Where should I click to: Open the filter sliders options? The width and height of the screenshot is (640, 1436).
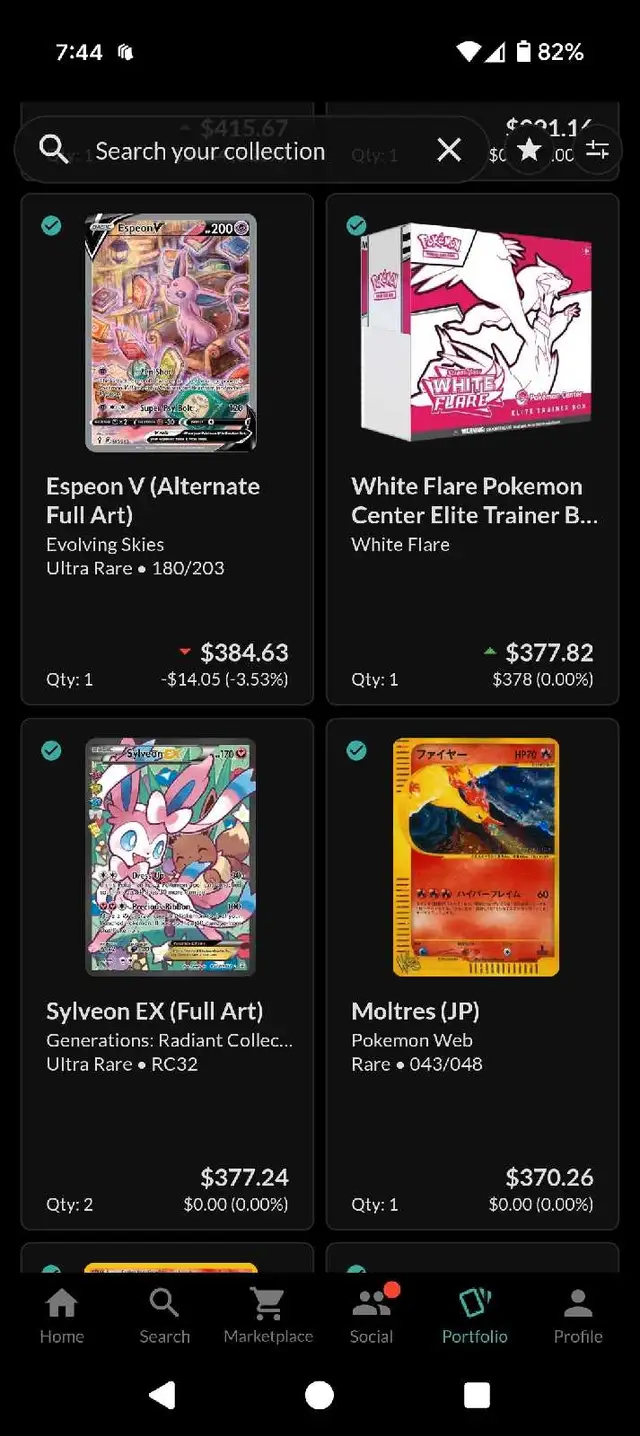597,150
